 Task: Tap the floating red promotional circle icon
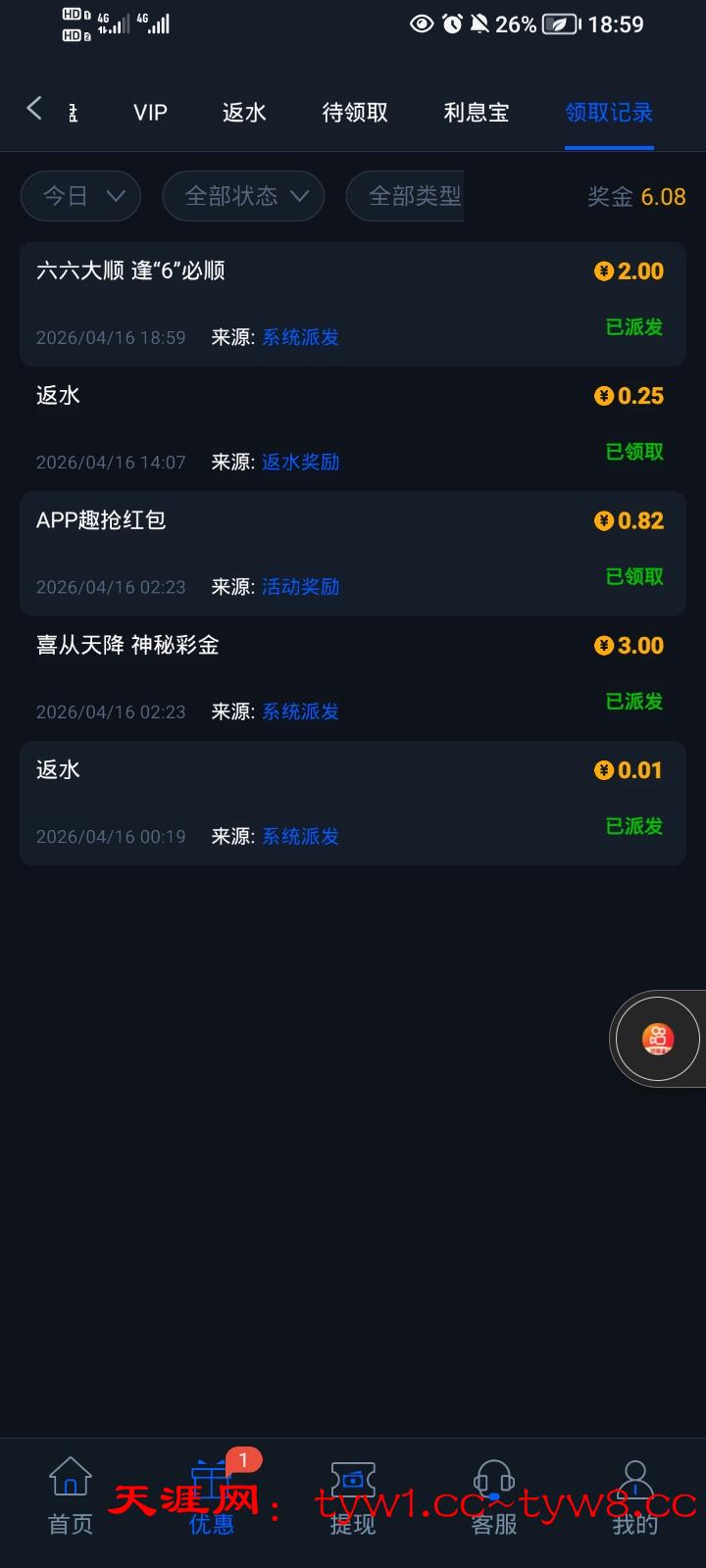coord(657,1039)
